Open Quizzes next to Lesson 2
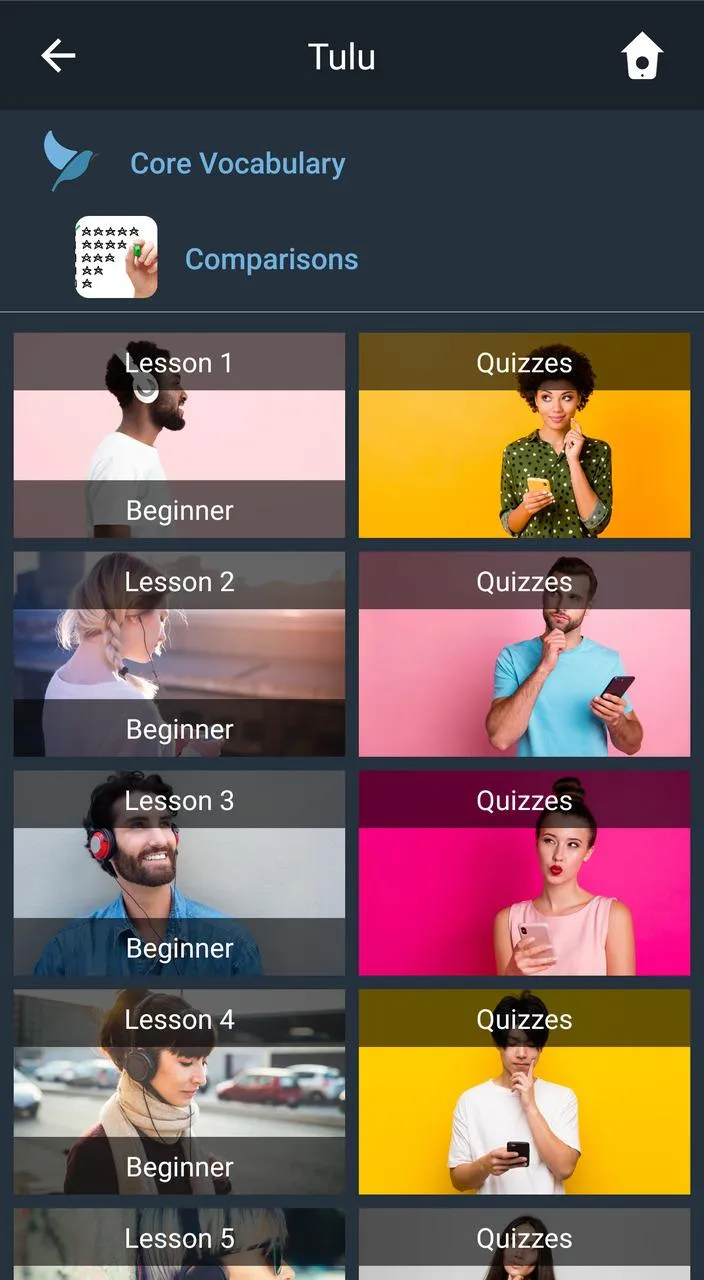 click(524, 654)
